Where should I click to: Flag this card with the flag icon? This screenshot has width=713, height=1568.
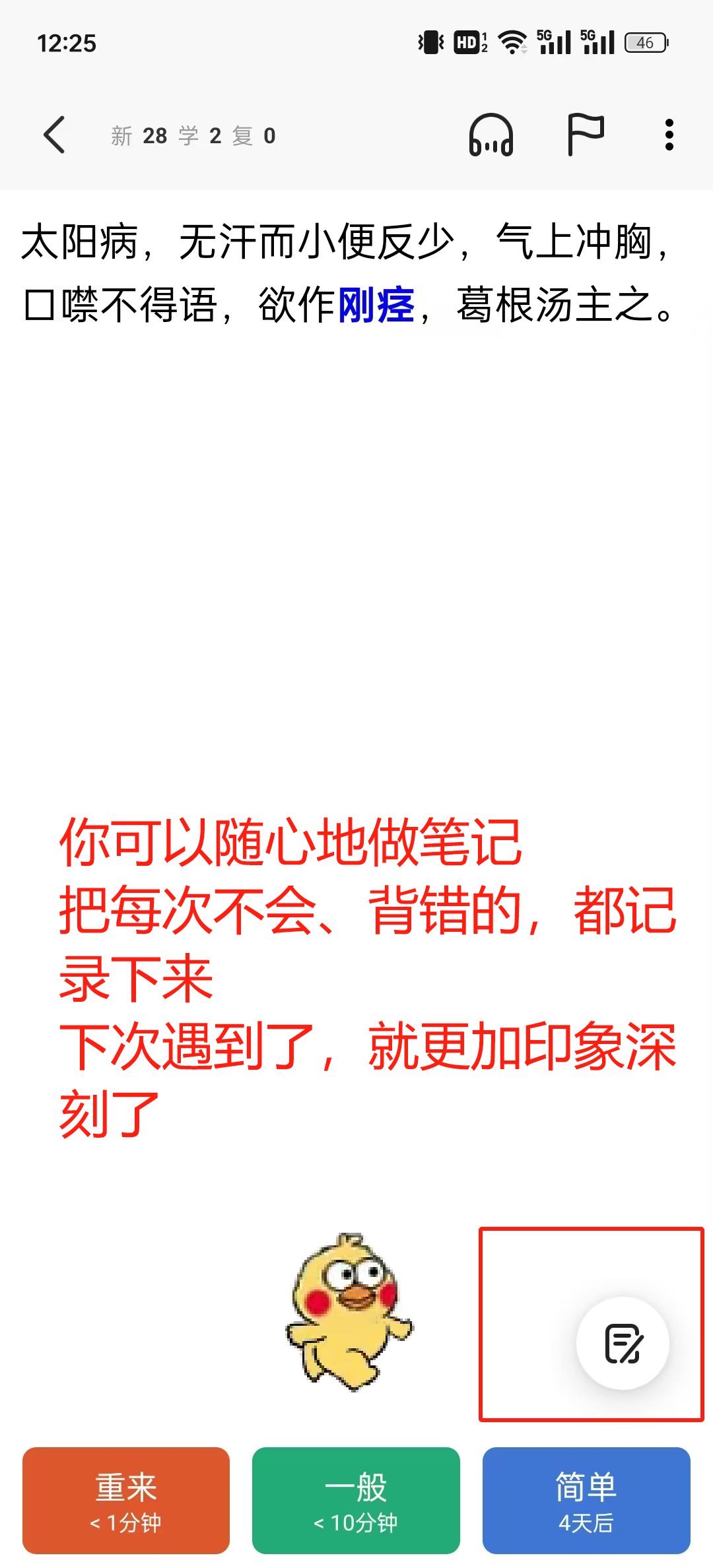click(586, 135)
